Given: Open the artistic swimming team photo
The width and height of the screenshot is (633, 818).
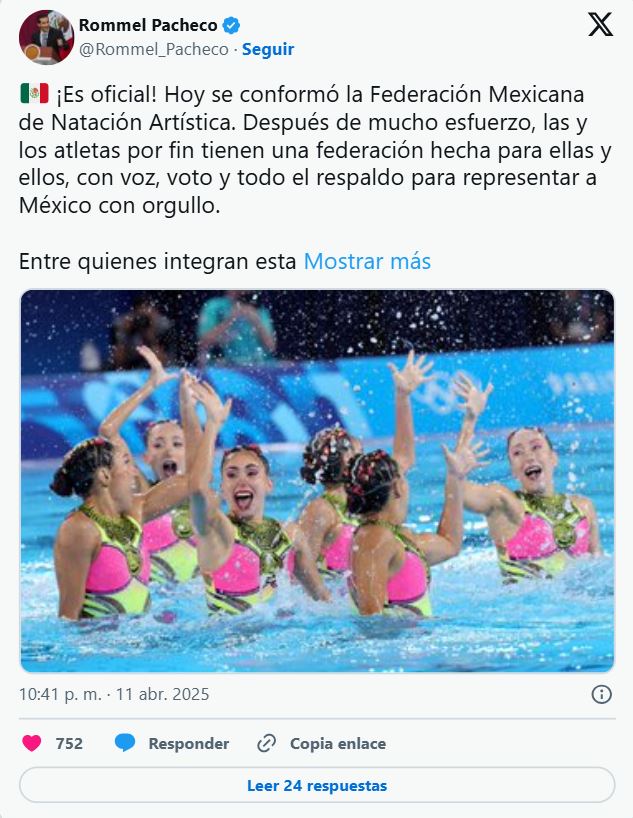Looking at the screenshot, I should [317, 481].
